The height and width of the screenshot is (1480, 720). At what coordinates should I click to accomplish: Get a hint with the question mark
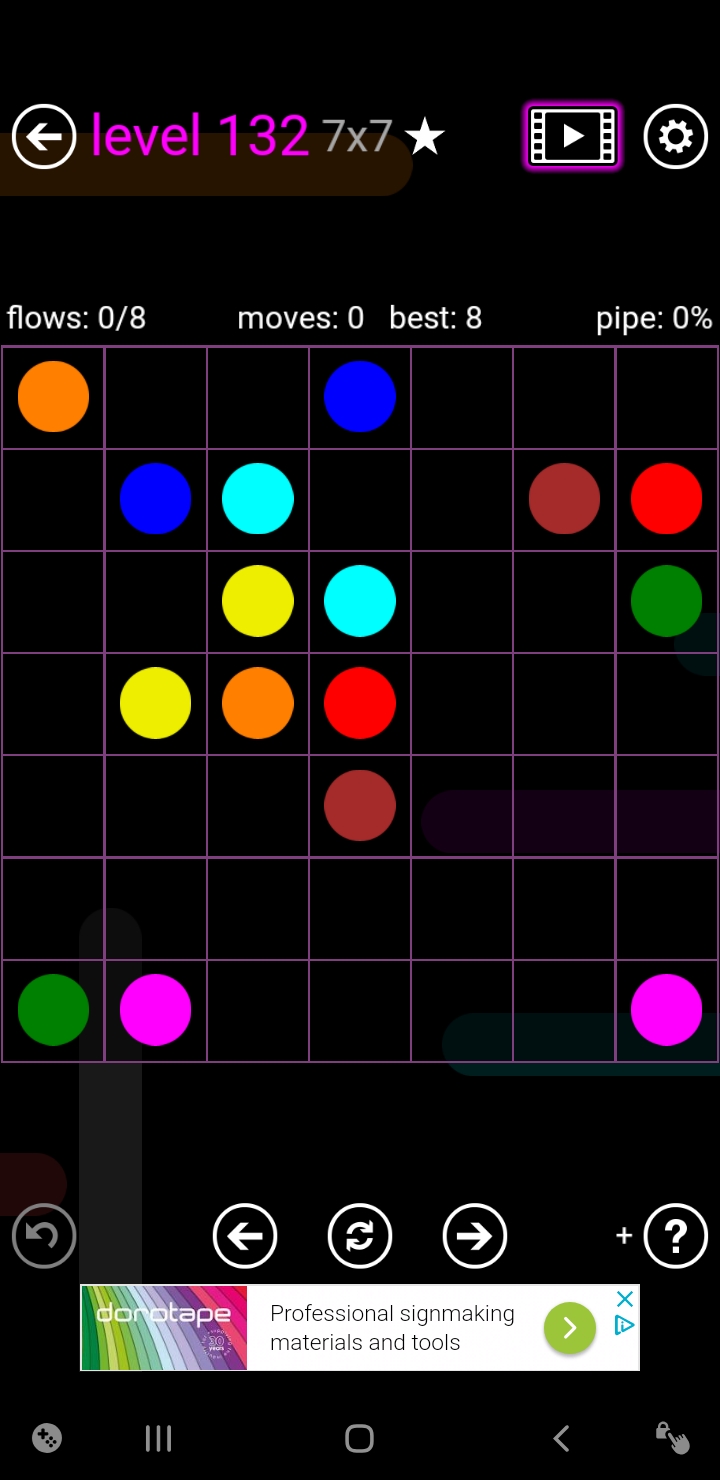coord(676,1236)
